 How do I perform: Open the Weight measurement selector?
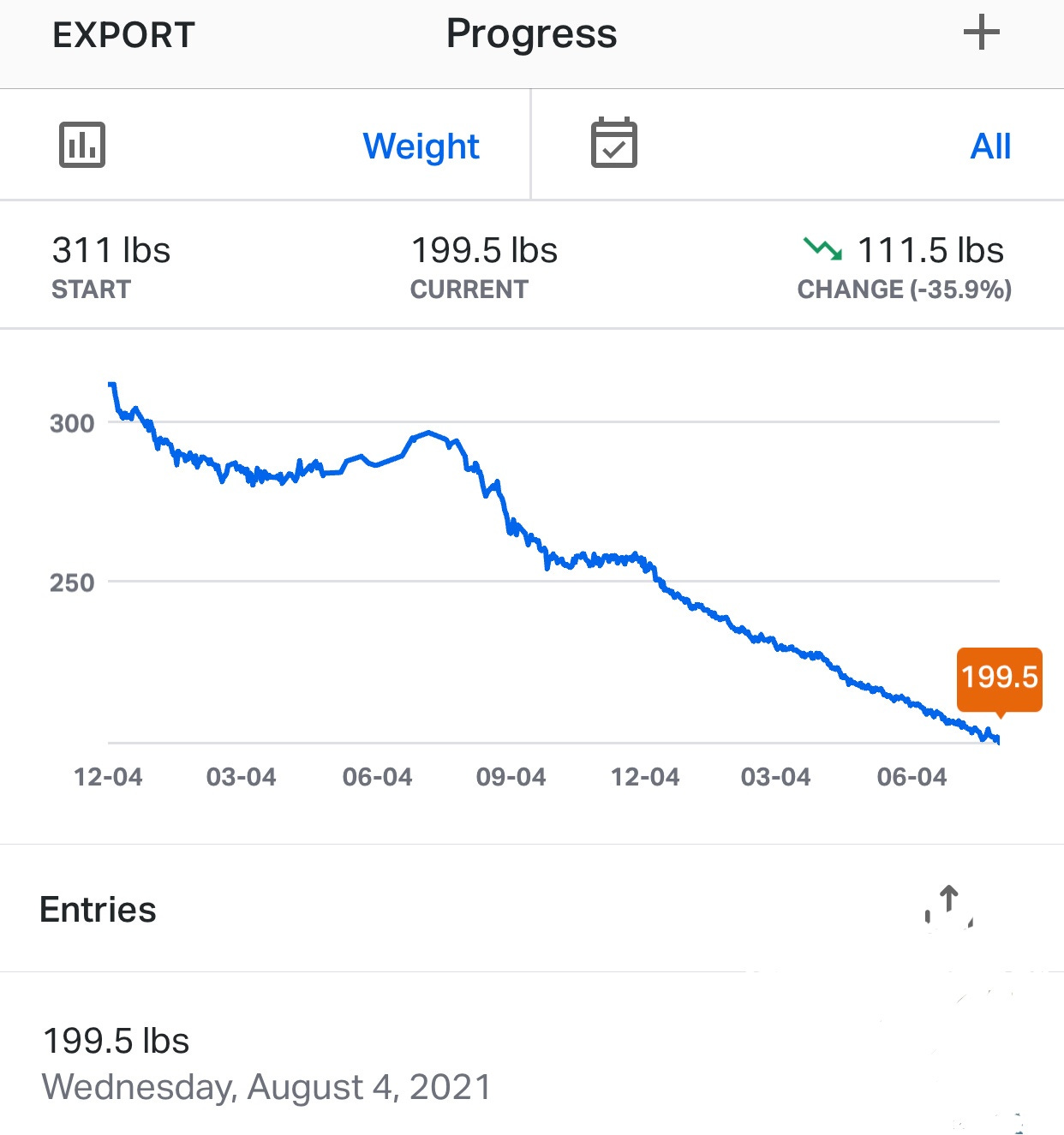[x=420, y=146]
